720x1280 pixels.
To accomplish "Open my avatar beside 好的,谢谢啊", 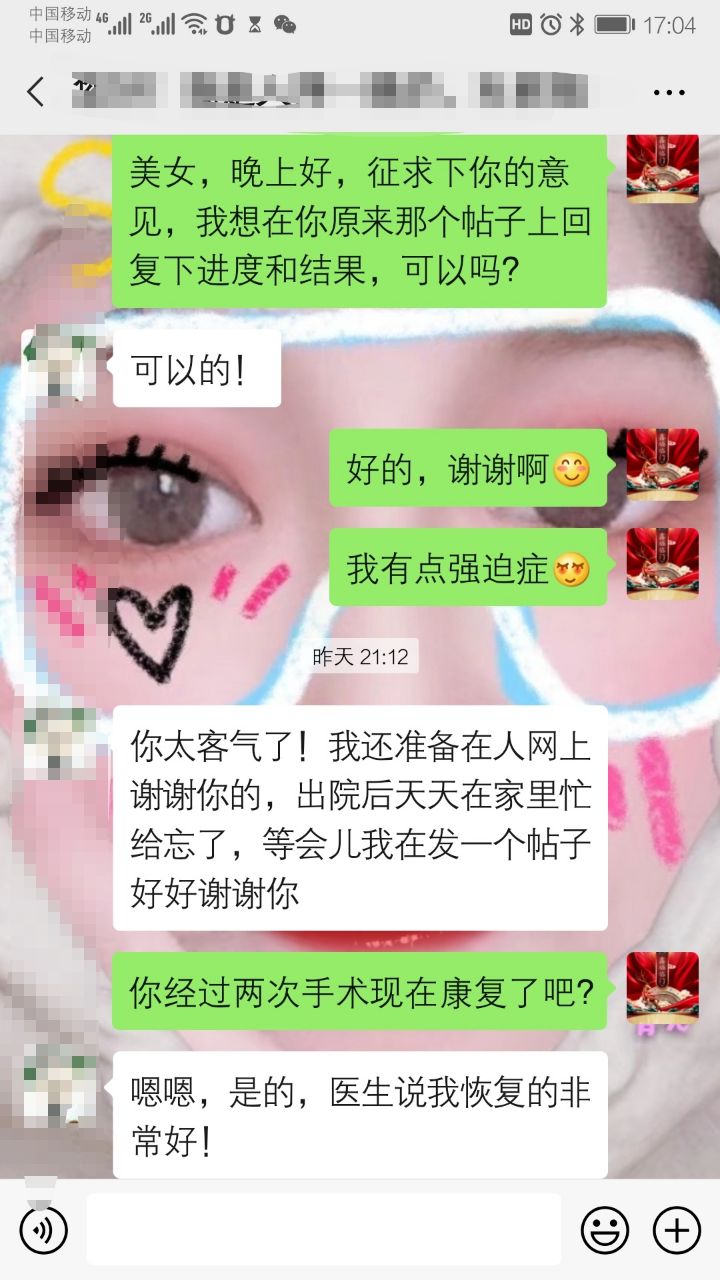I will 662,464.
